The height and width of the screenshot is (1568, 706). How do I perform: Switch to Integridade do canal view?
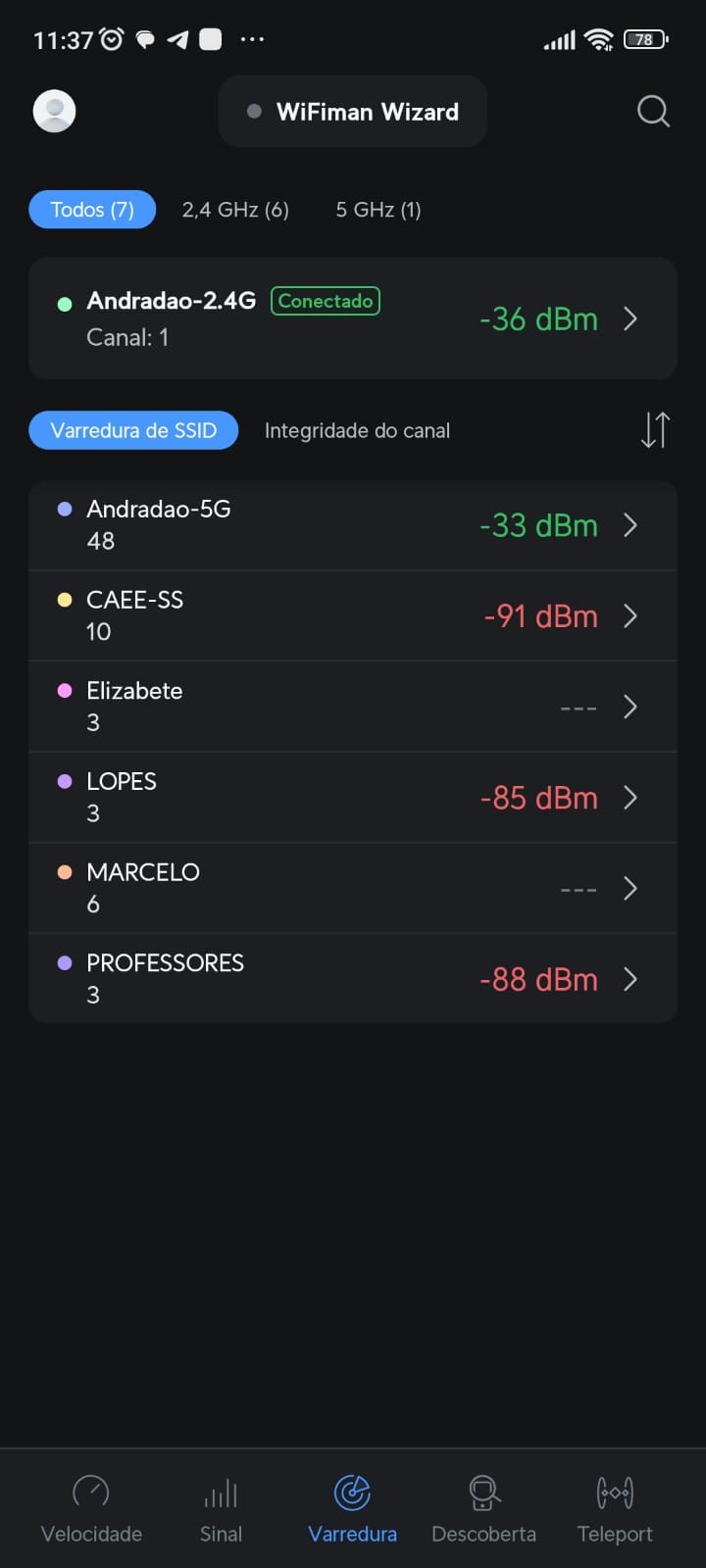click(x=357, y=430)
